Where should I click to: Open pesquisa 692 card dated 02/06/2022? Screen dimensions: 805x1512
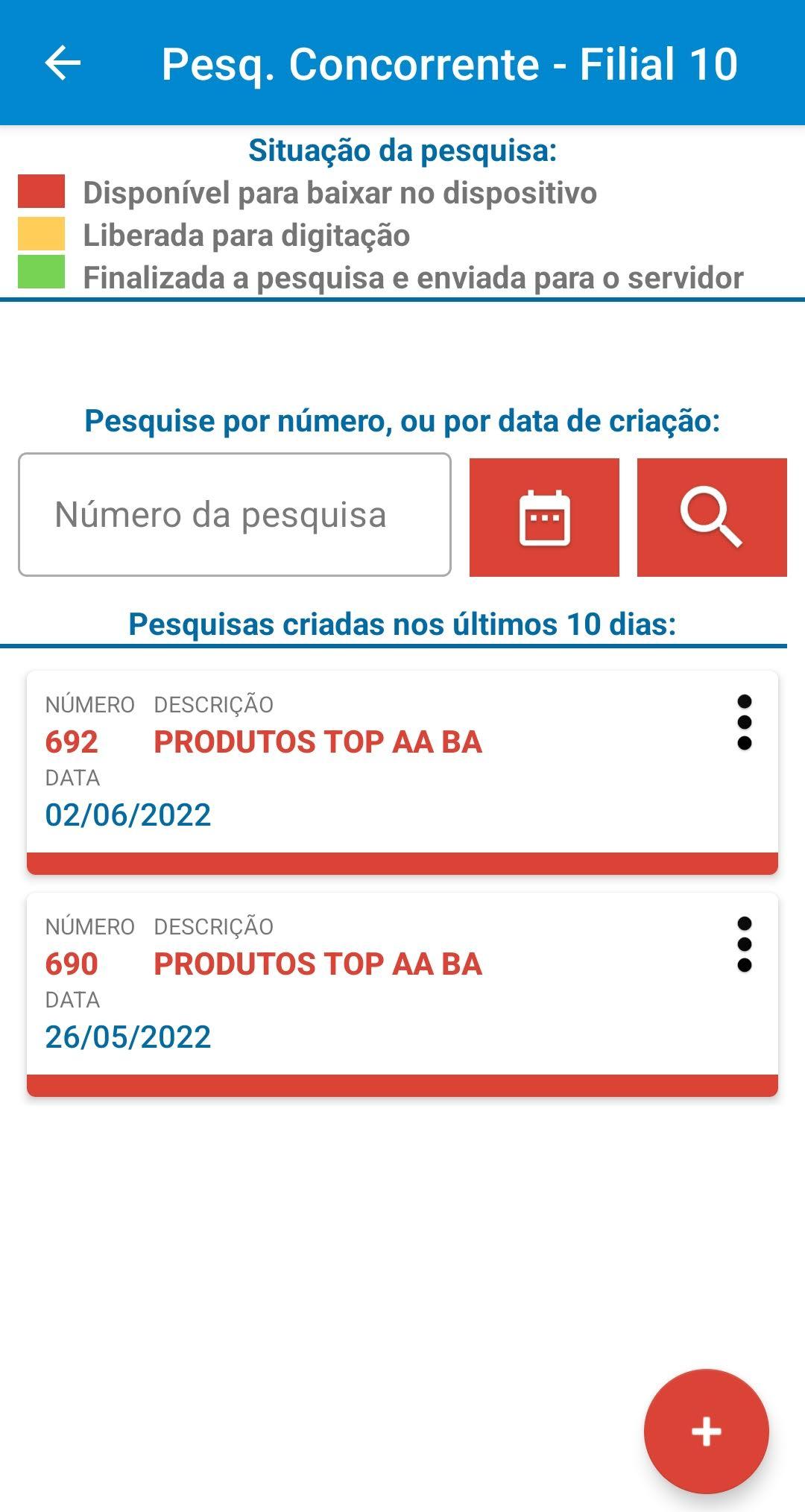[402, 773]
